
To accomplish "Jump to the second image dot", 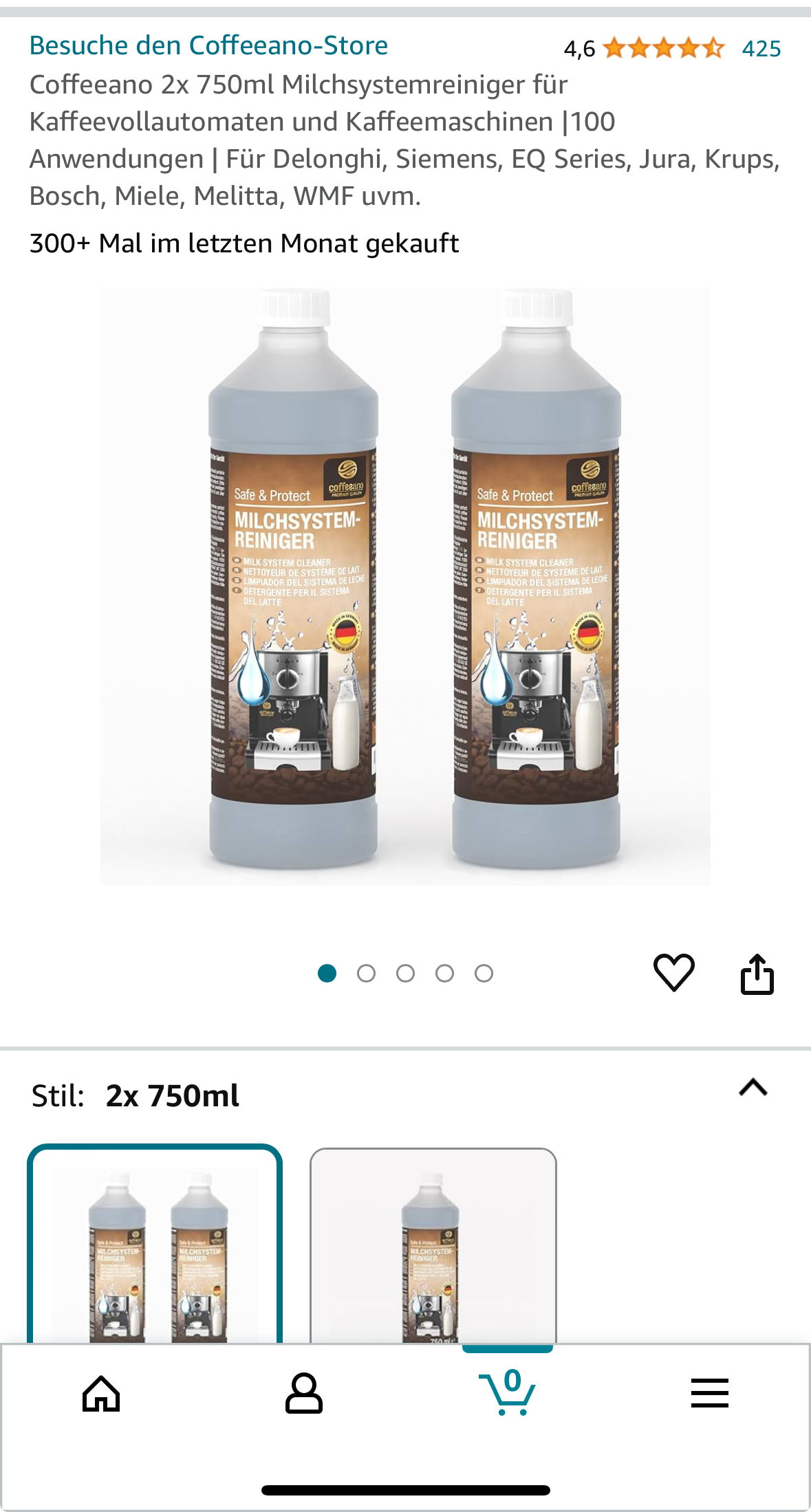I will click(x=366, y=974).
